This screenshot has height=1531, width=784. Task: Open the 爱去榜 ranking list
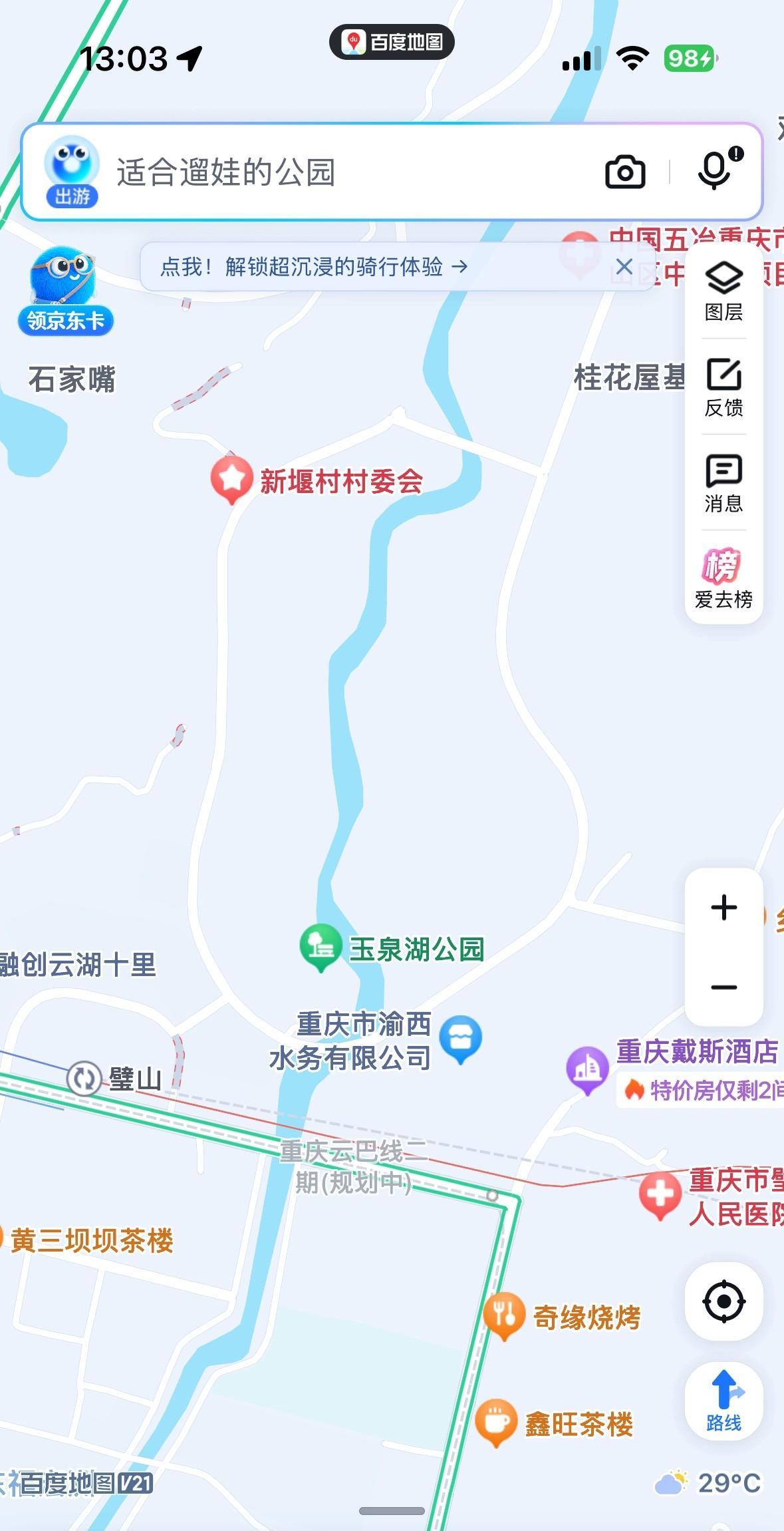723,578
